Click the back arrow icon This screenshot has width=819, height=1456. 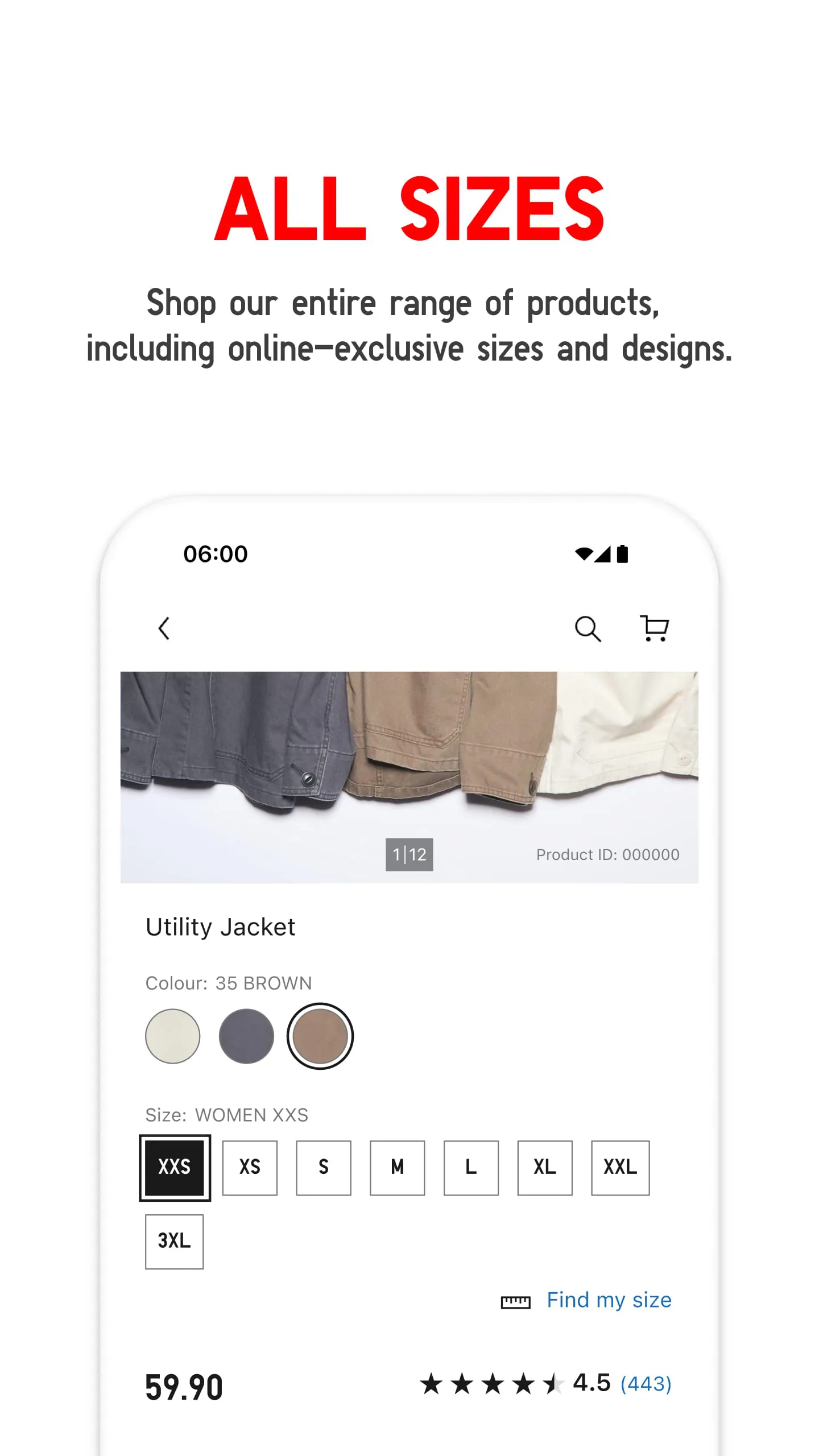pyautogui.click(x=164, y=628)
